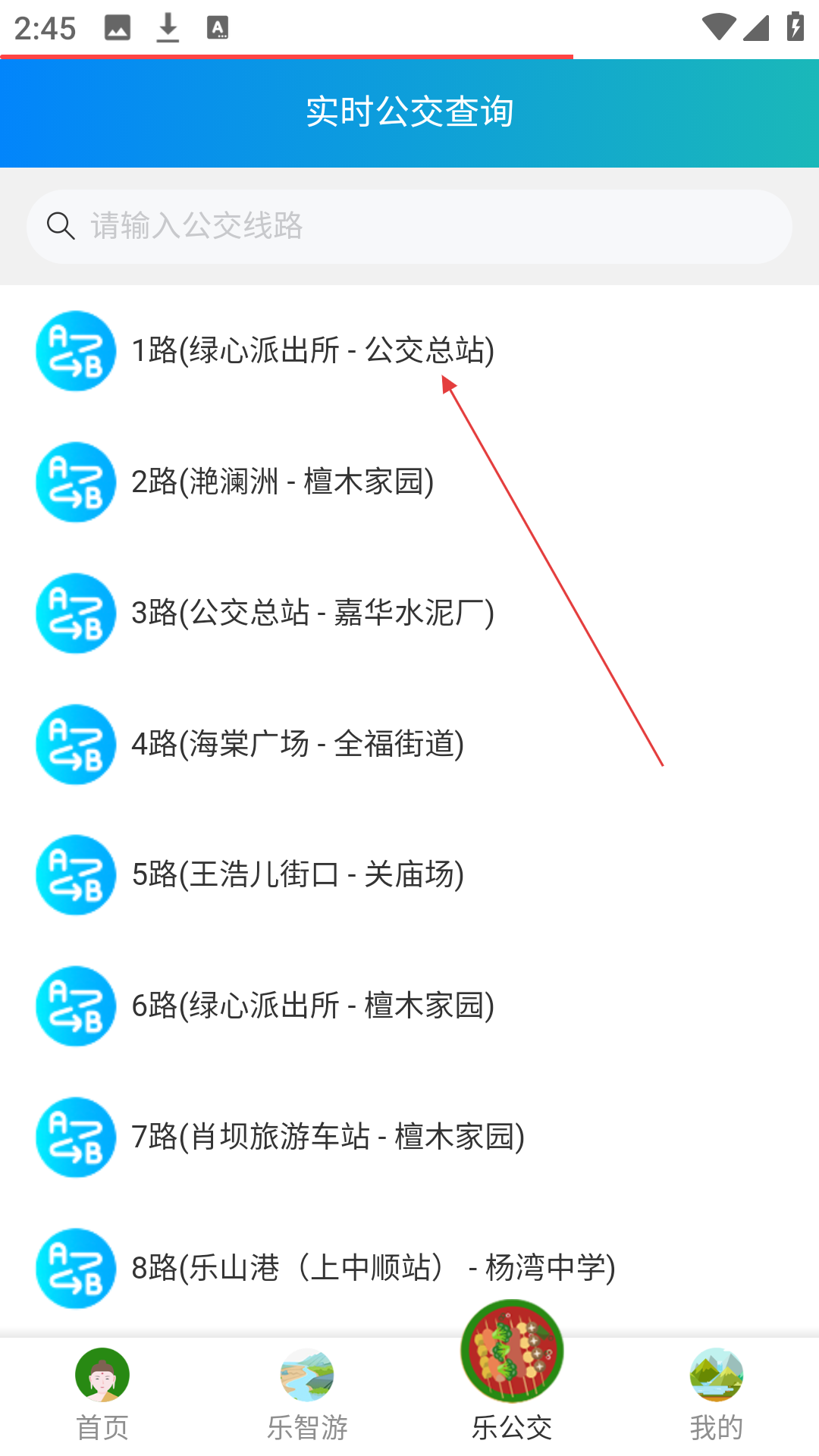Screen dimensions: 819x1456
Task: Switch to the 首页 tab
Action: click(x=102, y=1397)
